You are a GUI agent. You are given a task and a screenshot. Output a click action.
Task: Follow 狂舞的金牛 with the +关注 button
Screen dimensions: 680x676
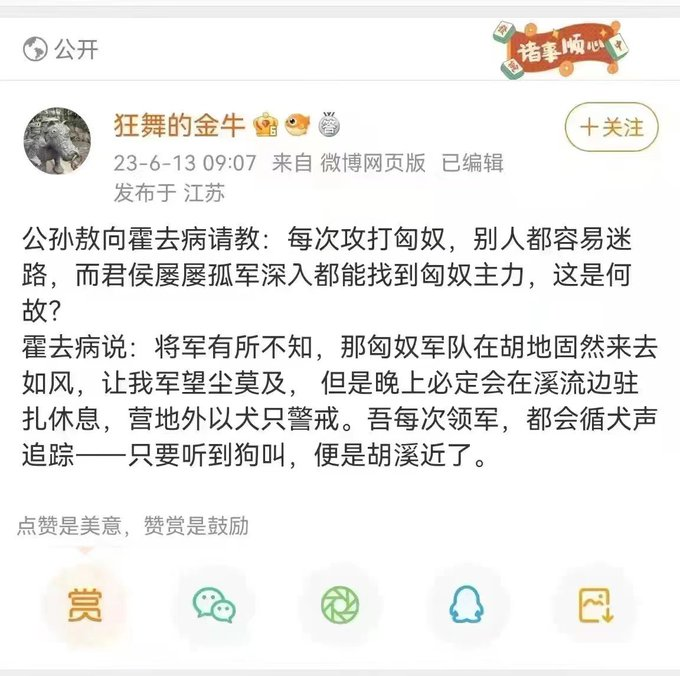[611, 127]
